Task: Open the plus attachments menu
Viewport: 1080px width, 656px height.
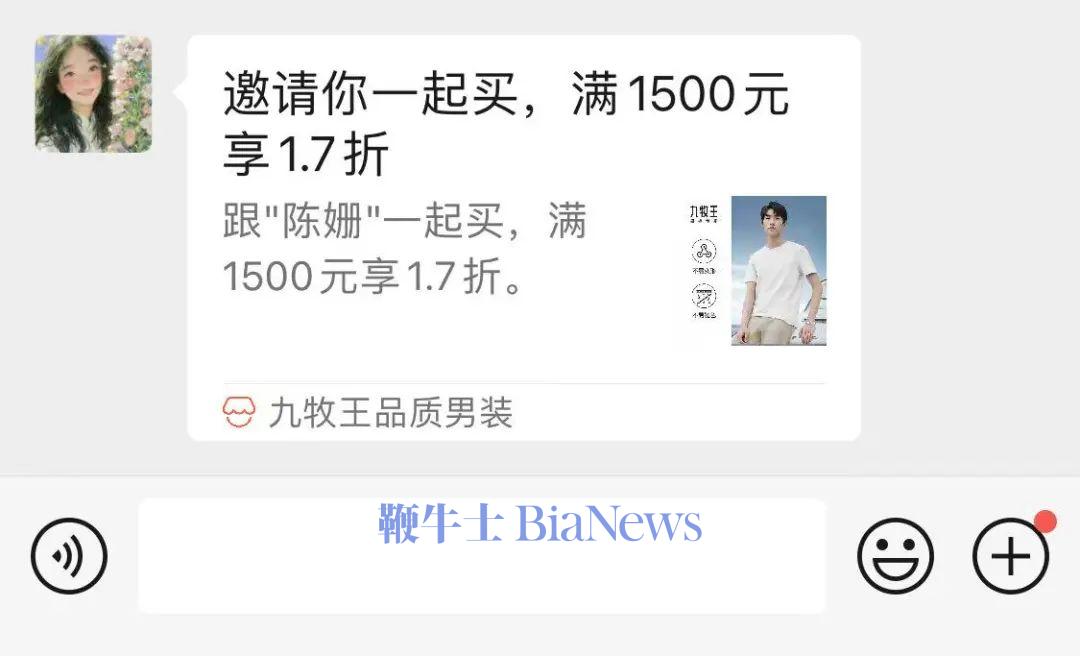Action: pyautogui.click(x=1010, y=556)
